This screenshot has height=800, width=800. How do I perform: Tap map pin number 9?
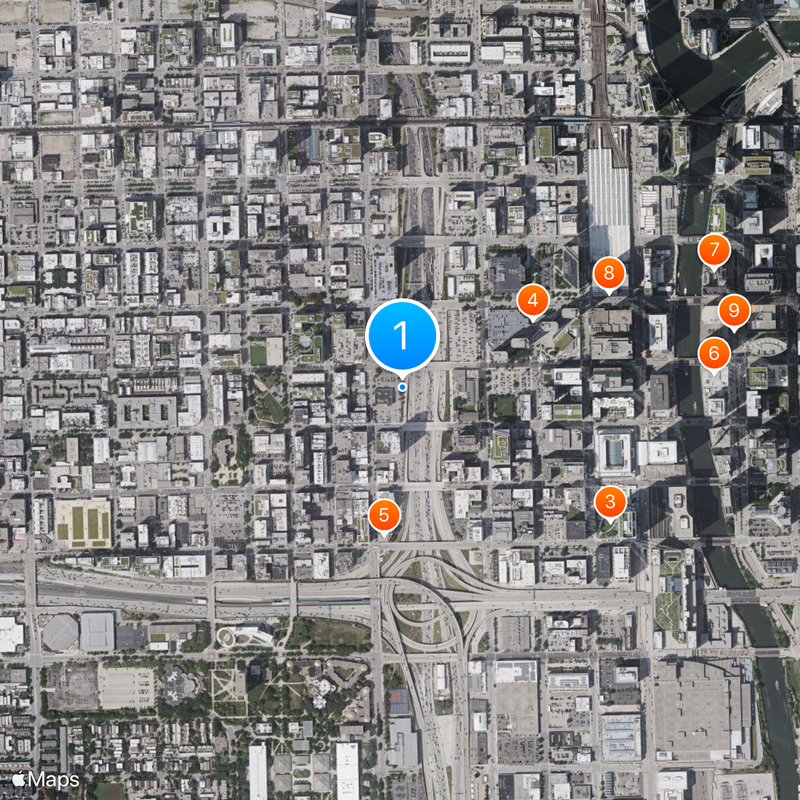tap(734, 309)
